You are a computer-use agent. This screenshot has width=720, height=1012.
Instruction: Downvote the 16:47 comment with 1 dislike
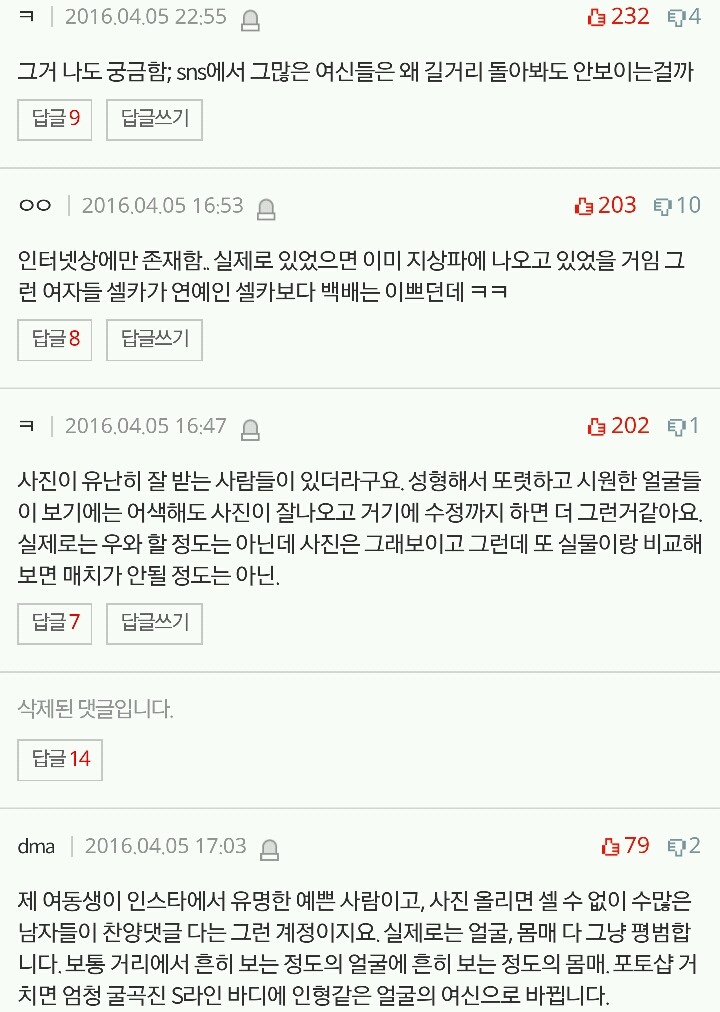point(684,426)
